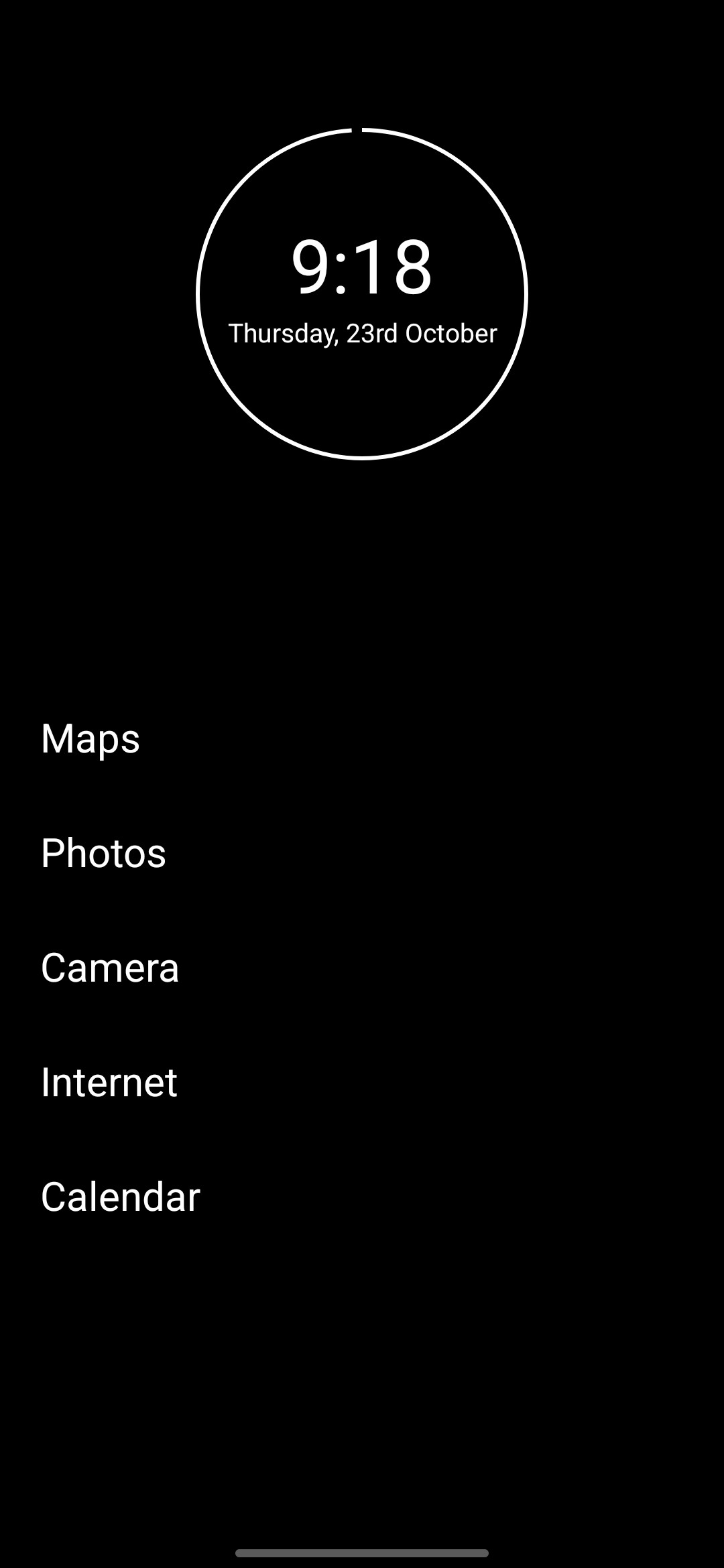
Task: Choose Camera from the launcher list
Action: click(110, 968)
